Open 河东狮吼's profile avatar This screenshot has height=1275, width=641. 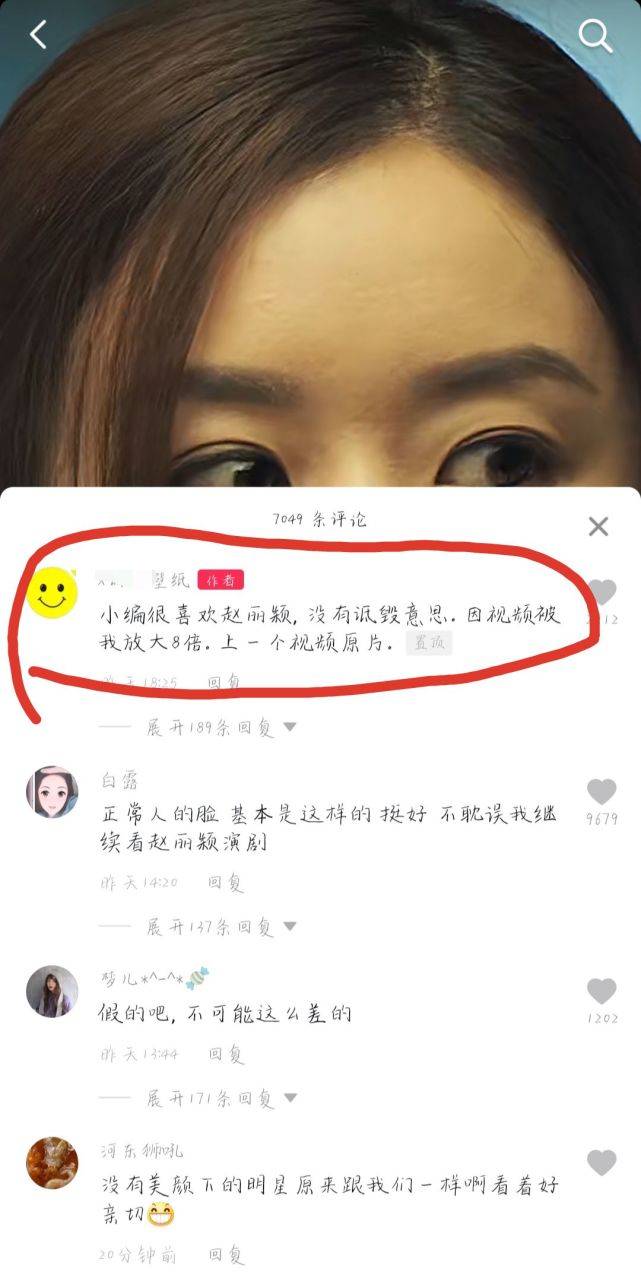pyautogui.click(x=52, y=1162)
